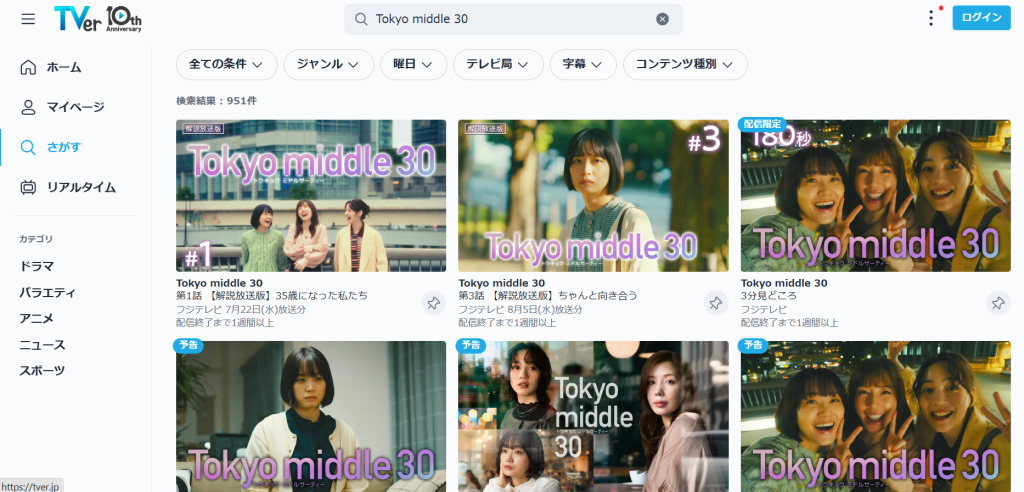The width and height of the screenshot is (1024, 492).
Task: Expand the 字幕 filter
Action: click(x=583, y=64)
